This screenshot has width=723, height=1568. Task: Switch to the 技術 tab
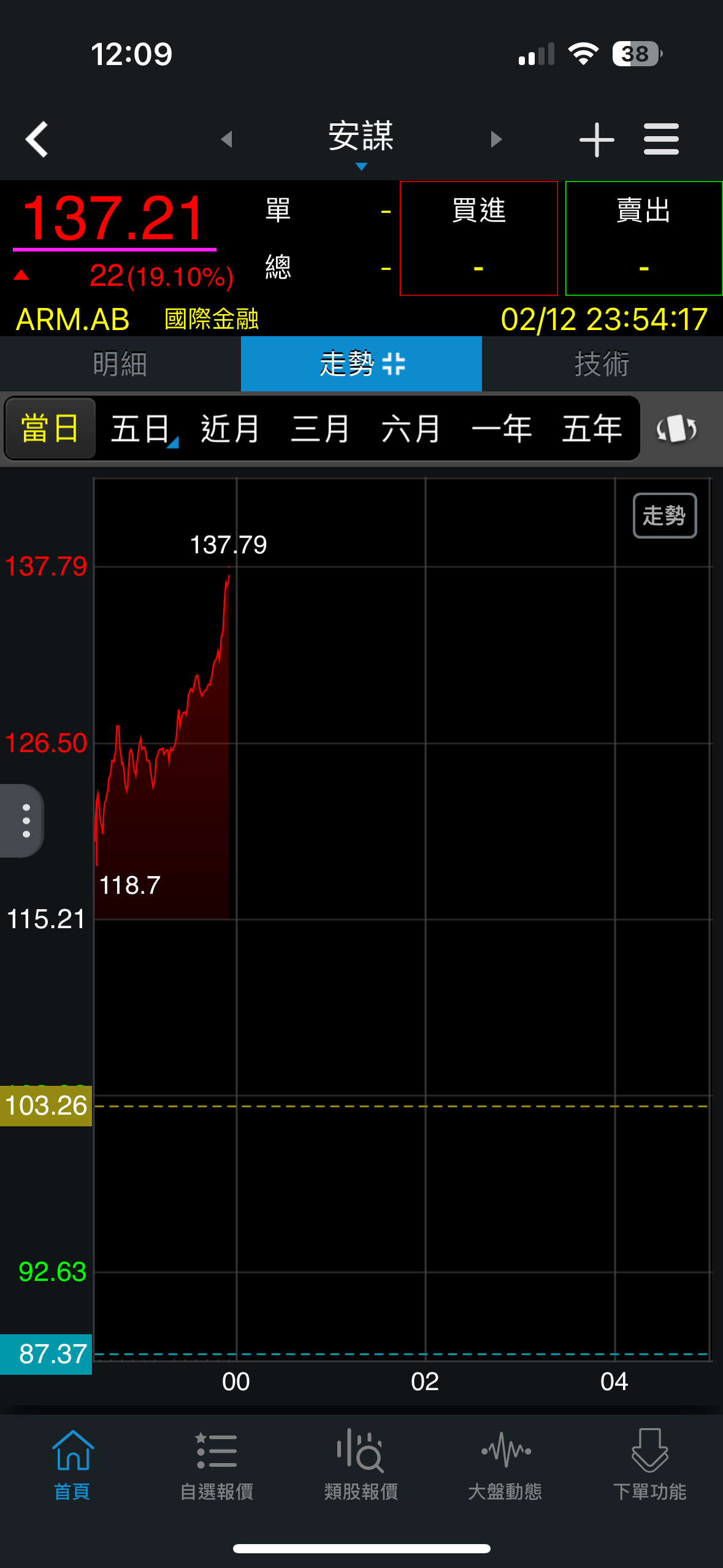[x=602, y=364]
